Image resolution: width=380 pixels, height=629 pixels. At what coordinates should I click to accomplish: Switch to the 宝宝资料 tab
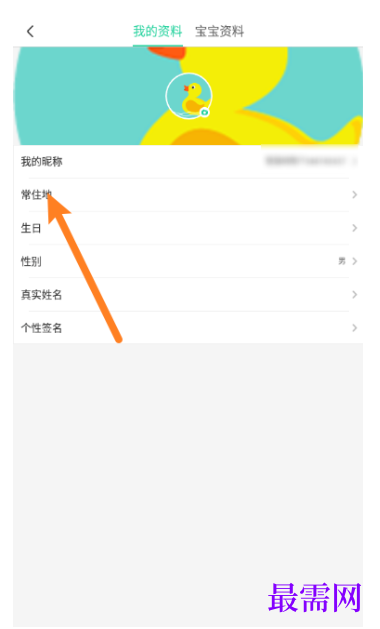pos(219,31)
